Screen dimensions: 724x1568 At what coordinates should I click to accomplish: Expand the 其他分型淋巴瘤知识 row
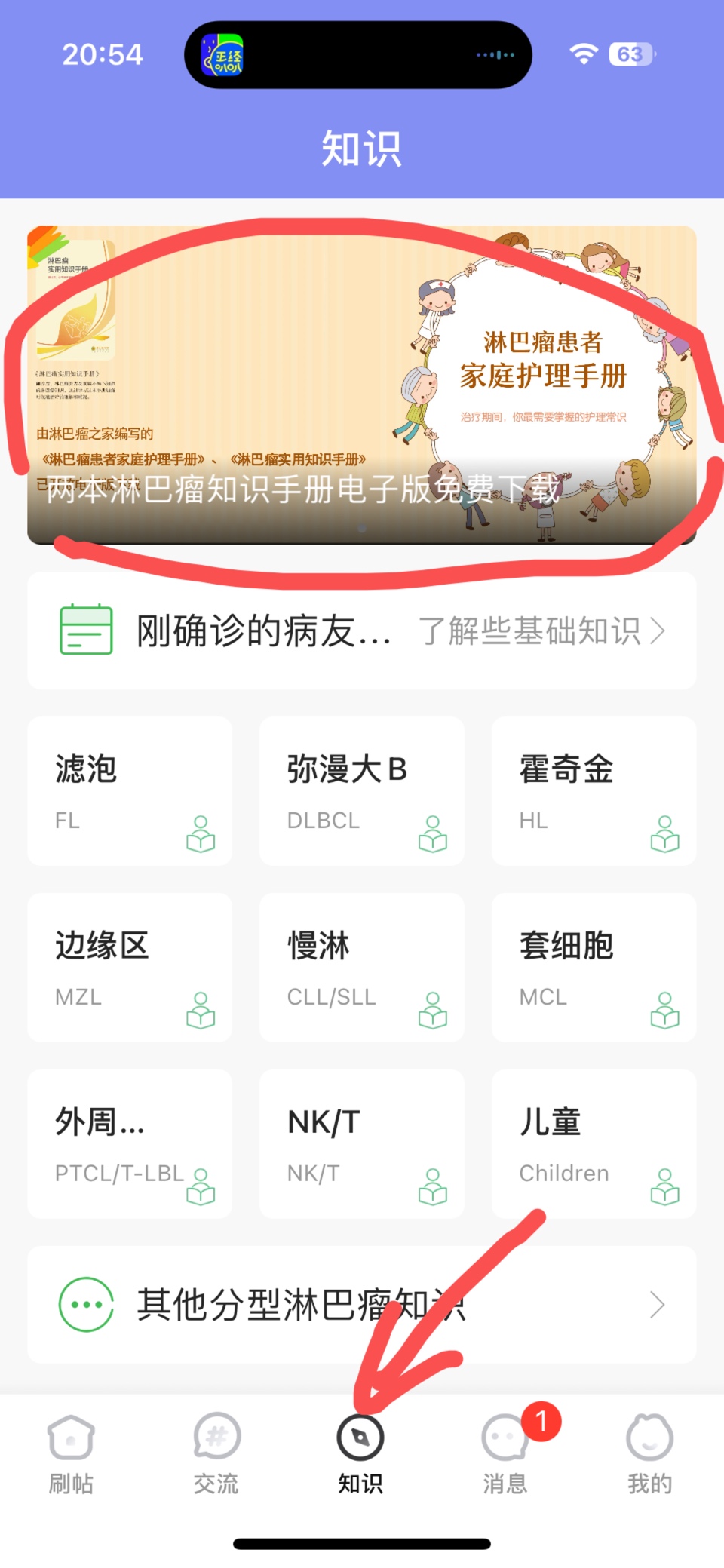pyautogui.click(x=362, y=1305)
